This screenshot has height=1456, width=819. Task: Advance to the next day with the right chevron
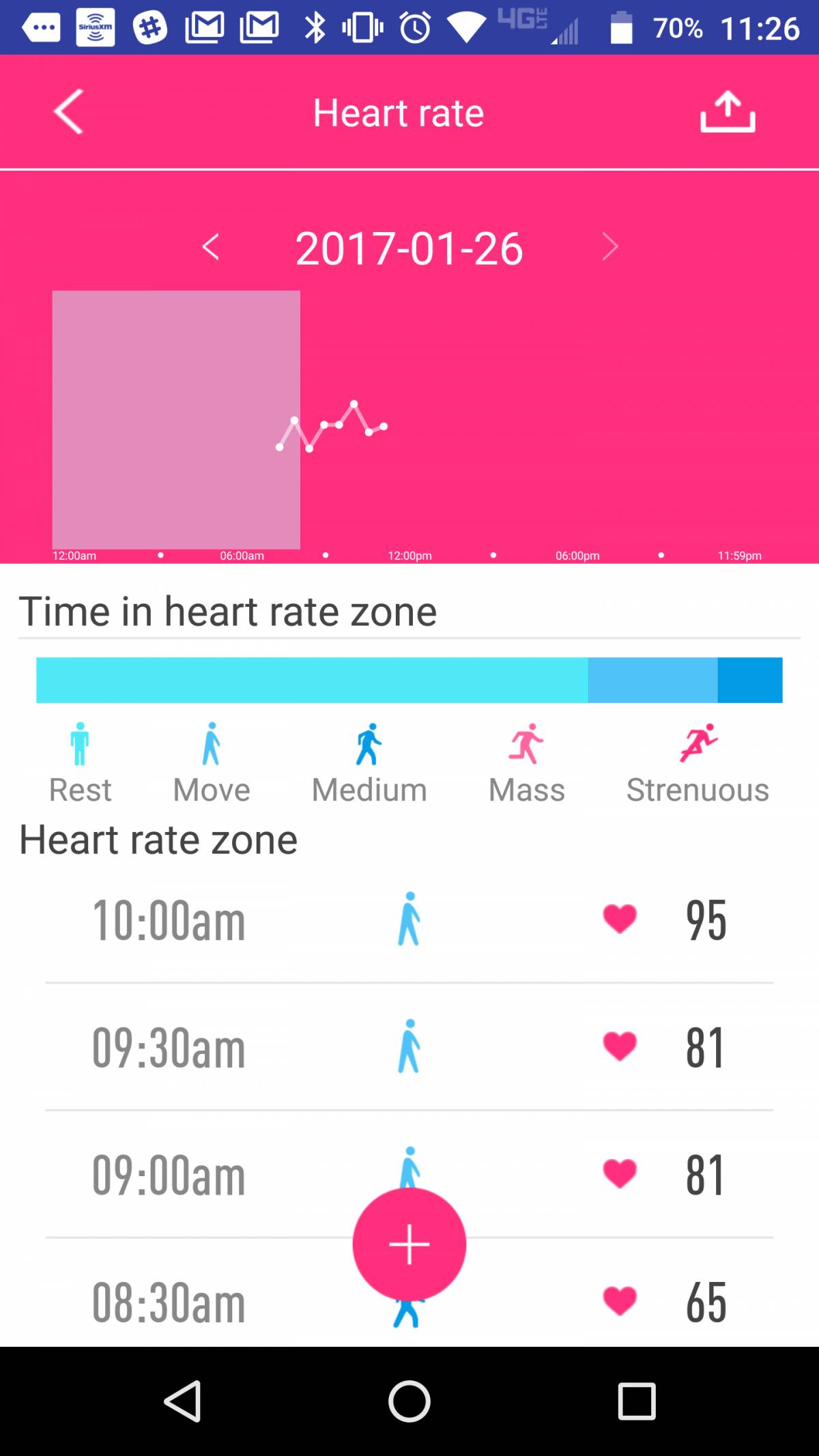click(x=609, y=247)
